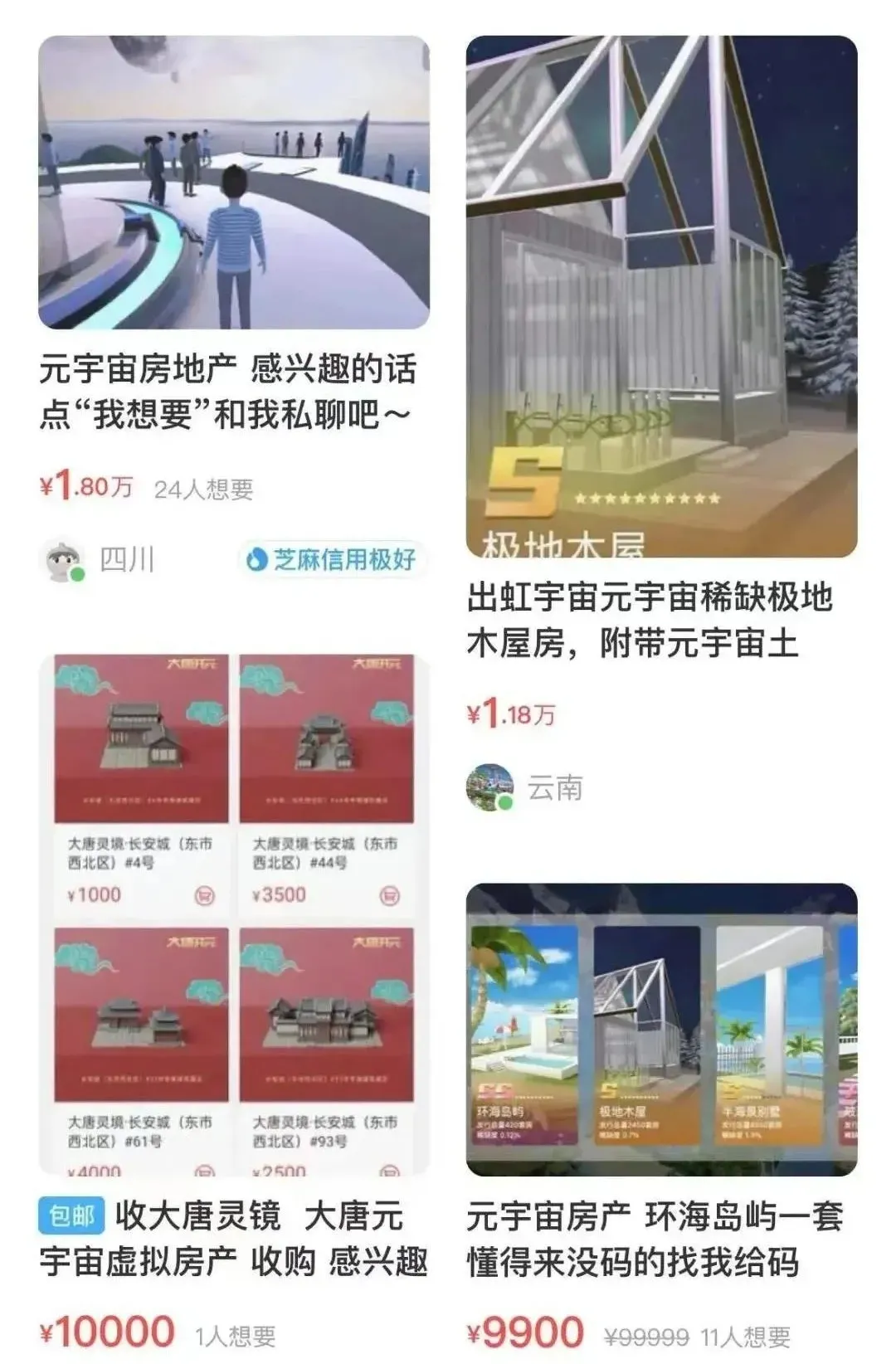896x1364 pixels.
Task: Click the cart icon on listing #44号
Action: pos(389,894)
